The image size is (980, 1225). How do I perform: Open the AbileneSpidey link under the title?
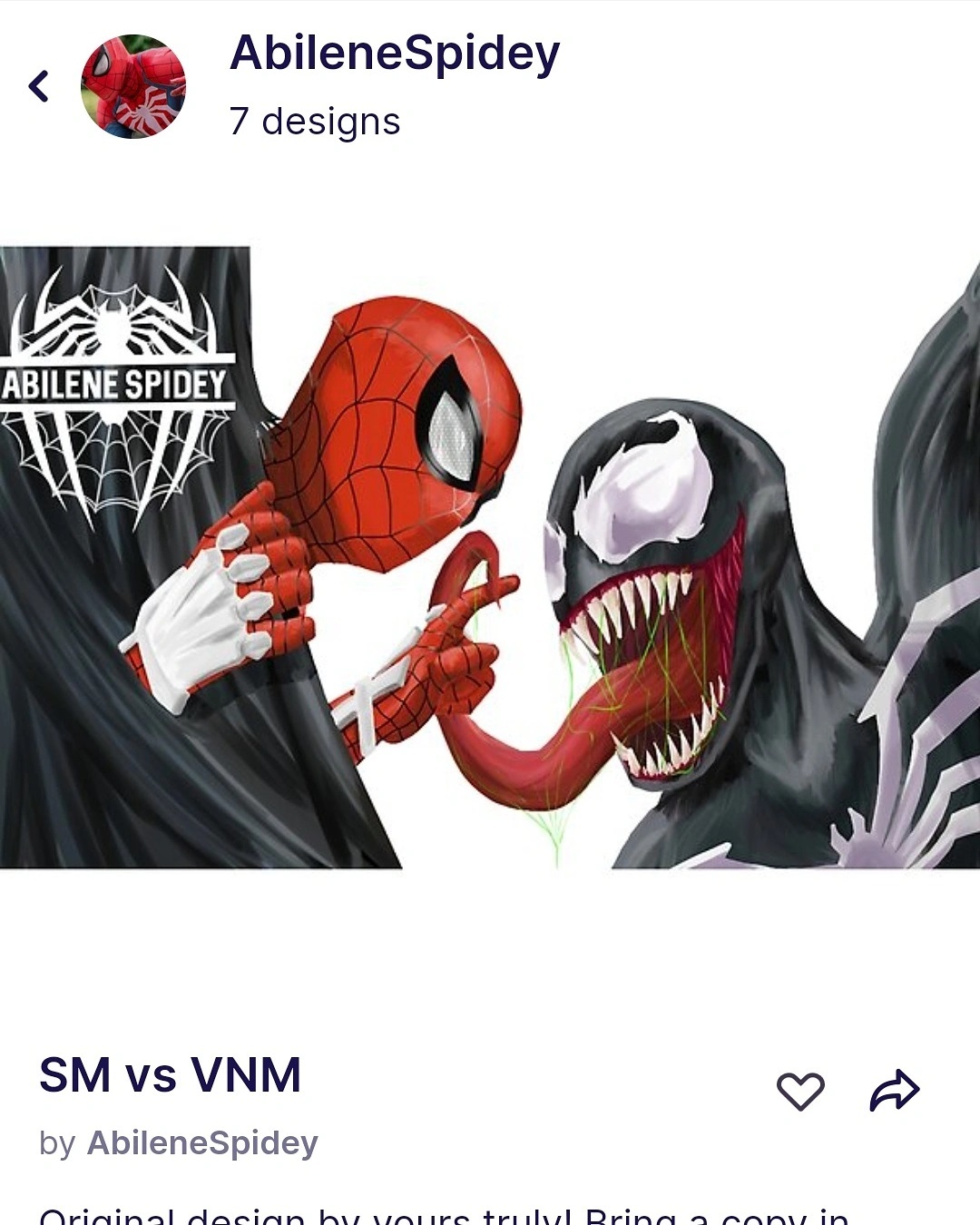tap(202, 1143)
